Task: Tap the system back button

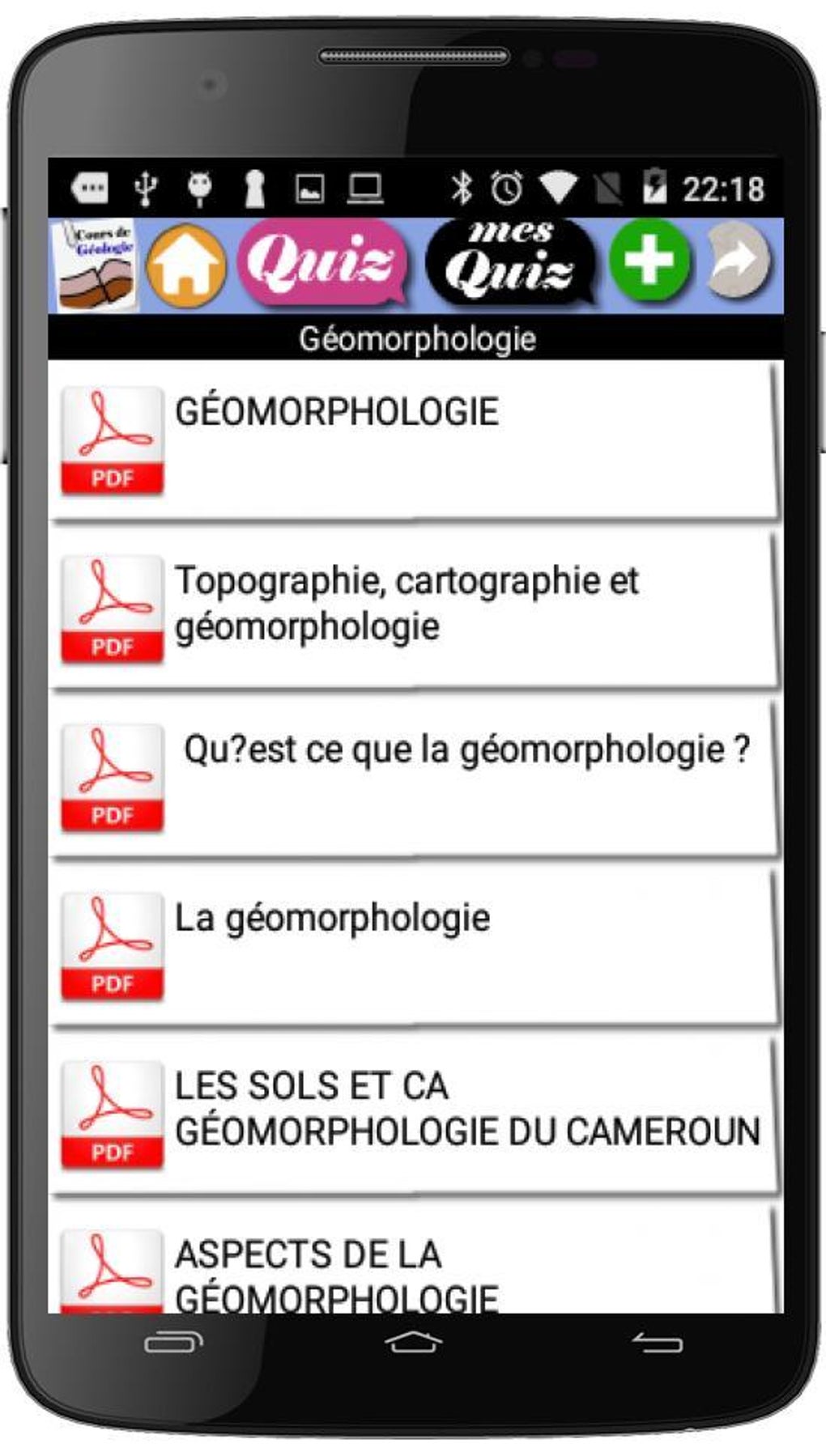Action: (x=657, y=1343)
